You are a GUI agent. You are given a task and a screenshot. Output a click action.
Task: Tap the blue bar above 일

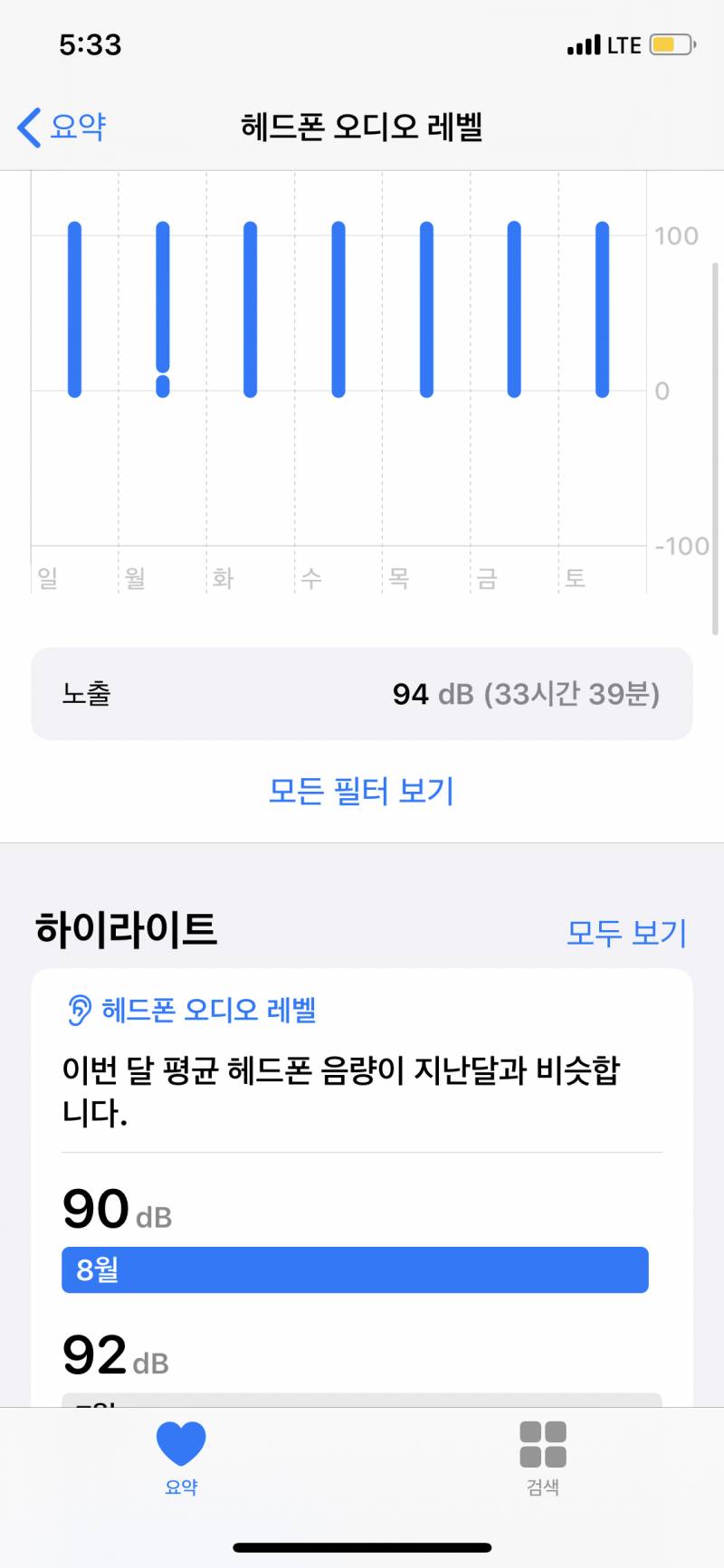pyautogui.click(x=74, y=308)
